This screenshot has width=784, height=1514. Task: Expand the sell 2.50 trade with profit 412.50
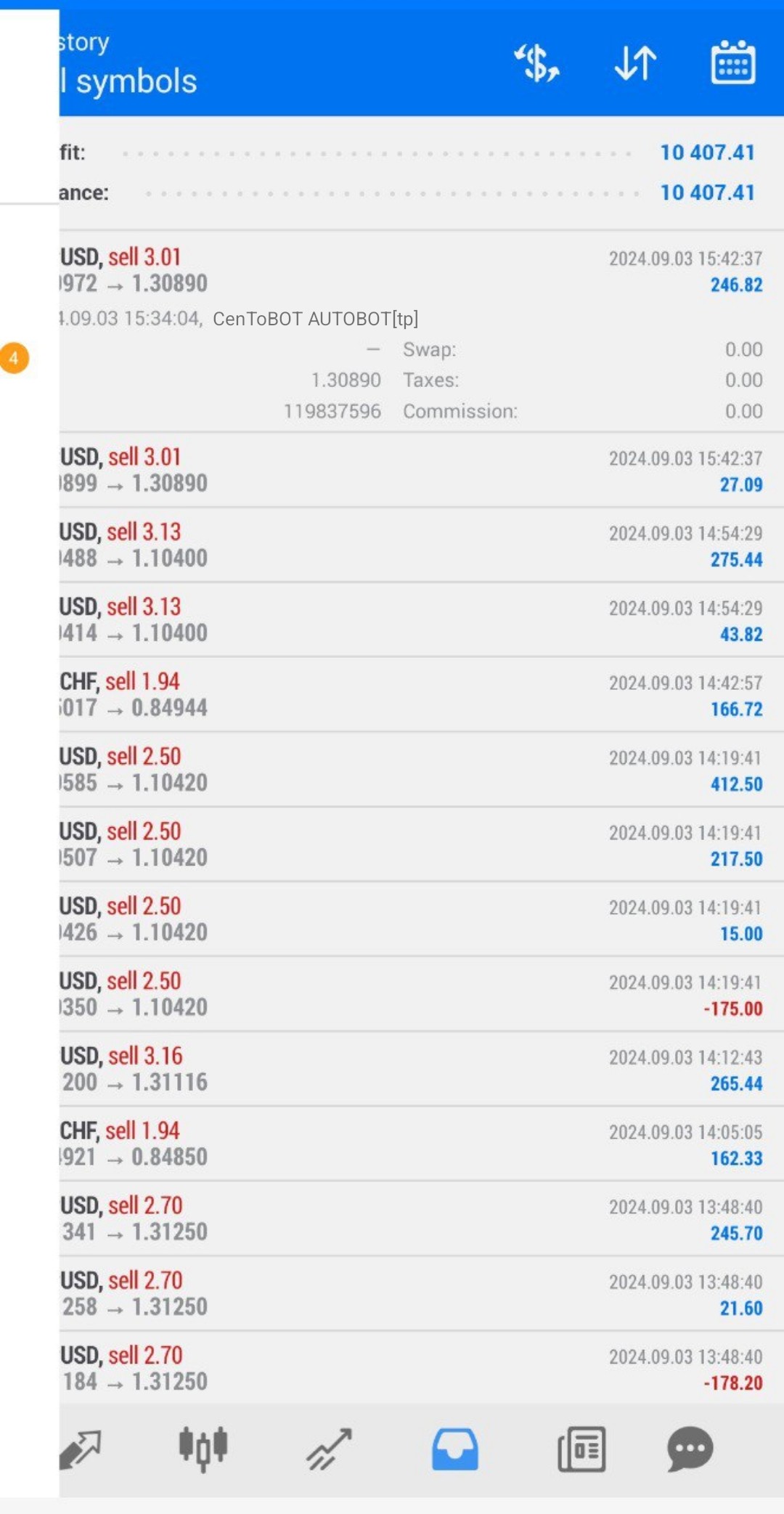(421, 769)
